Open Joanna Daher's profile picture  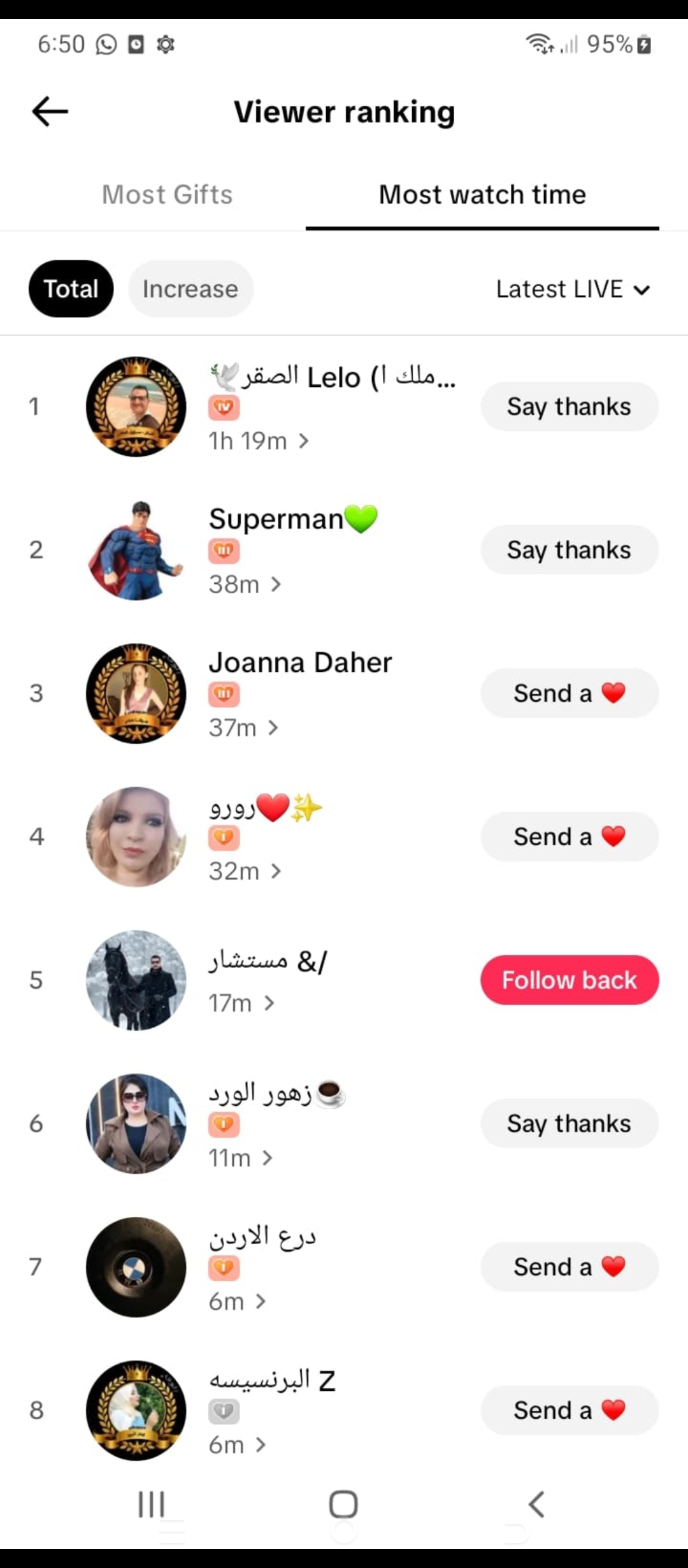coord(136,693)
